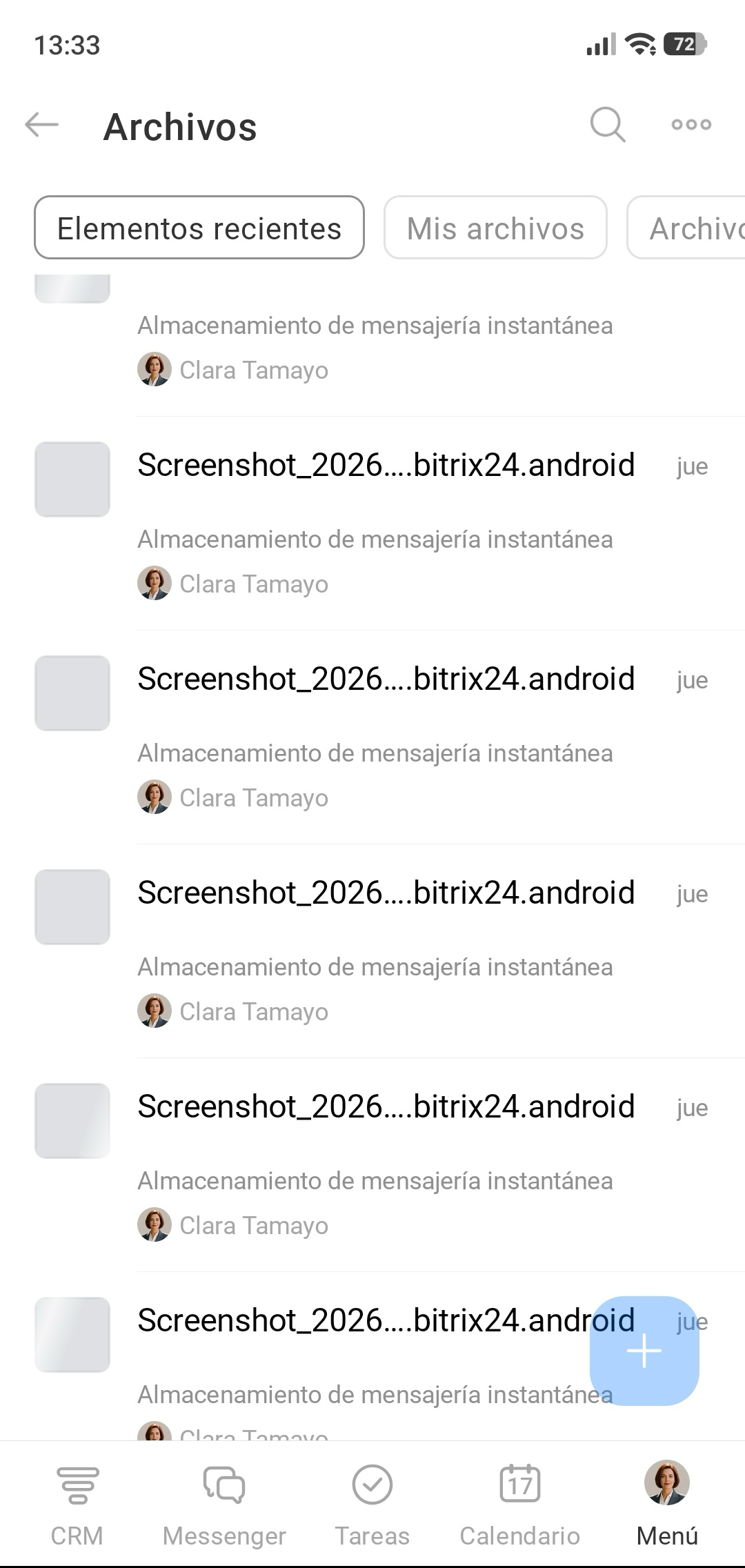
Task: Open the three-dot overflow menu
Action: pos(691,125)
